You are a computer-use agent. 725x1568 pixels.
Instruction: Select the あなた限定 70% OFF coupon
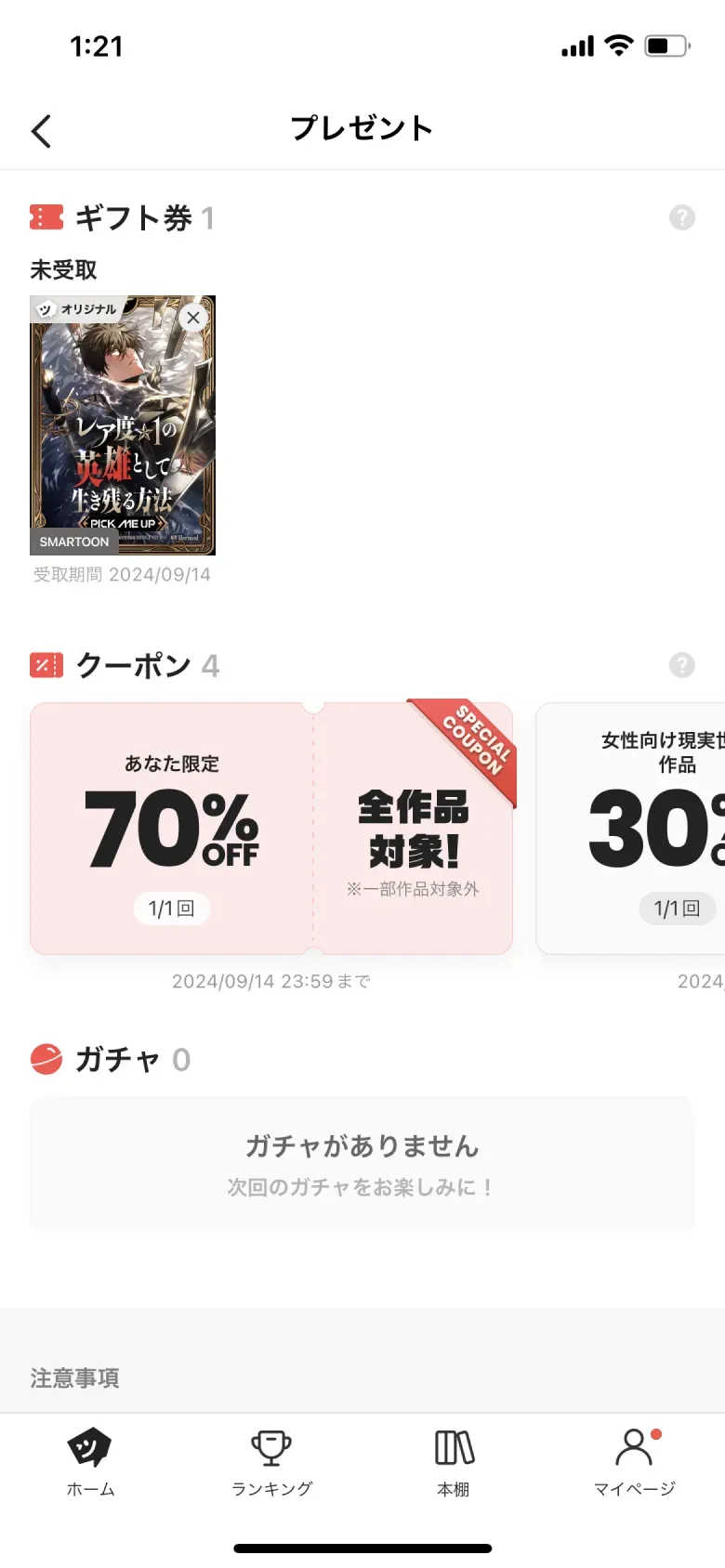[270, 828]
